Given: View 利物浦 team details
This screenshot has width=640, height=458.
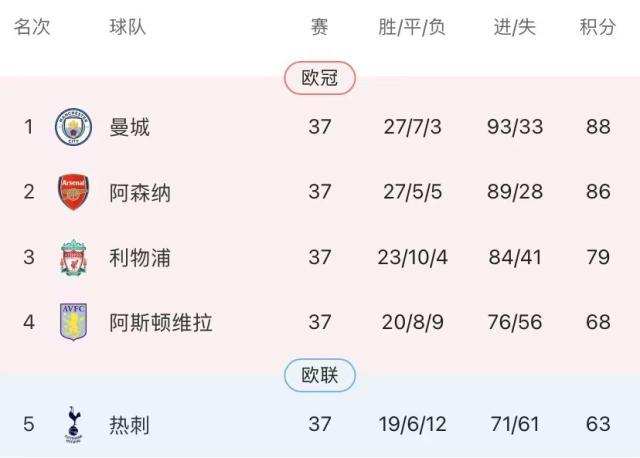Looking at the screenshot, I should coord(140,257).
